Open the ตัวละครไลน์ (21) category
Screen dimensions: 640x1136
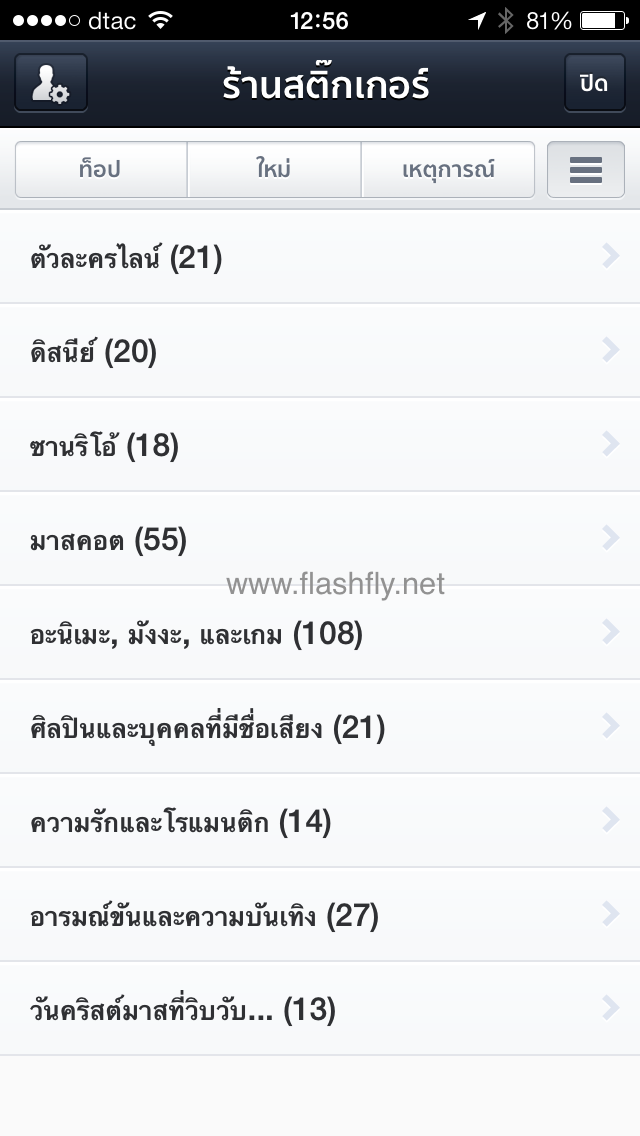pyautogui.click(x=320, y=258)
